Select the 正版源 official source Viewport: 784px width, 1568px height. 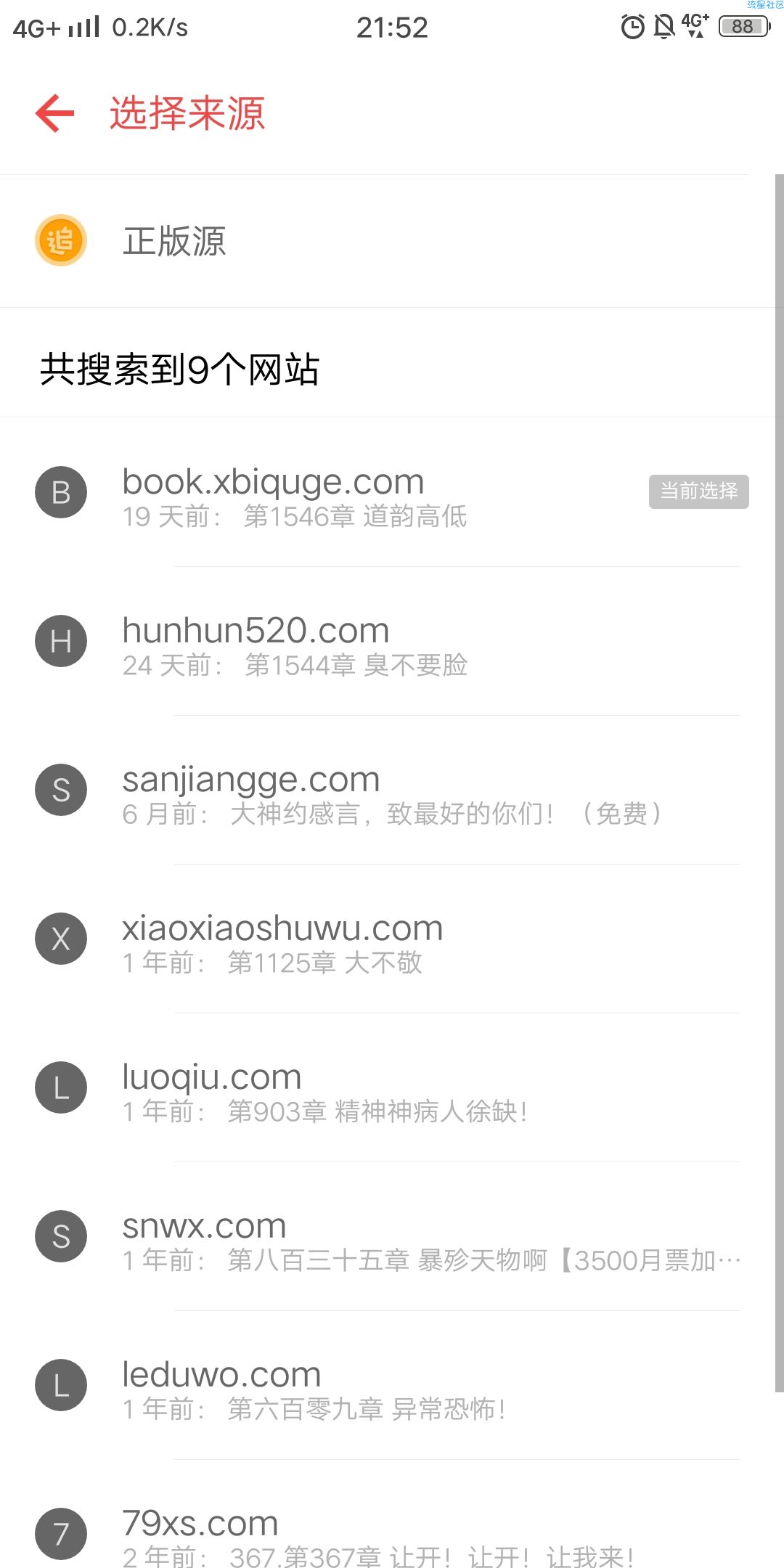(x=392, y=241)
